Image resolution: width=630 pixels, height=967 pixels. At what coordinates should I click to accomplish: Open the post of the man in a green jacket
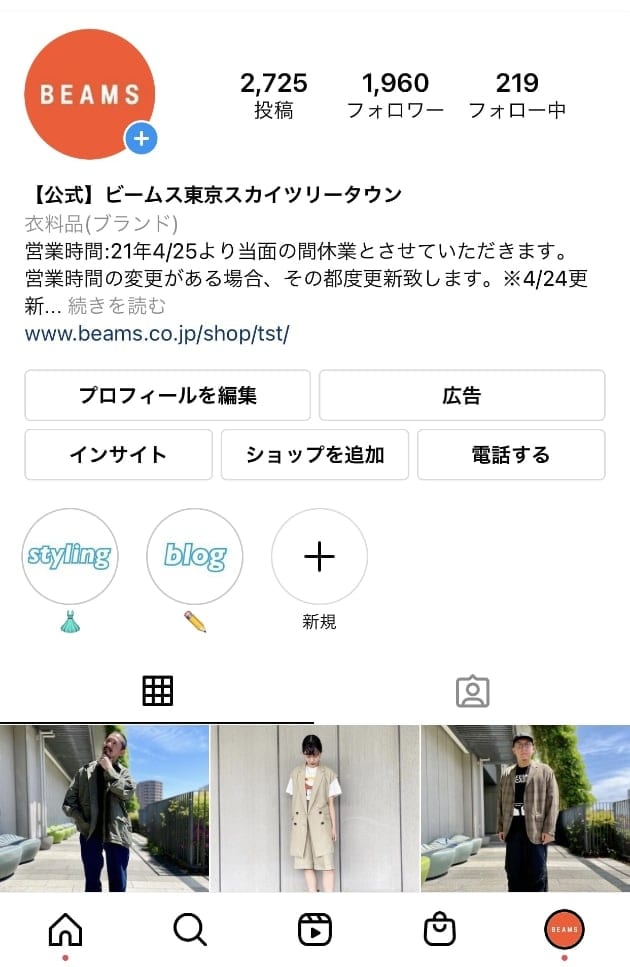tap(104, 808)
